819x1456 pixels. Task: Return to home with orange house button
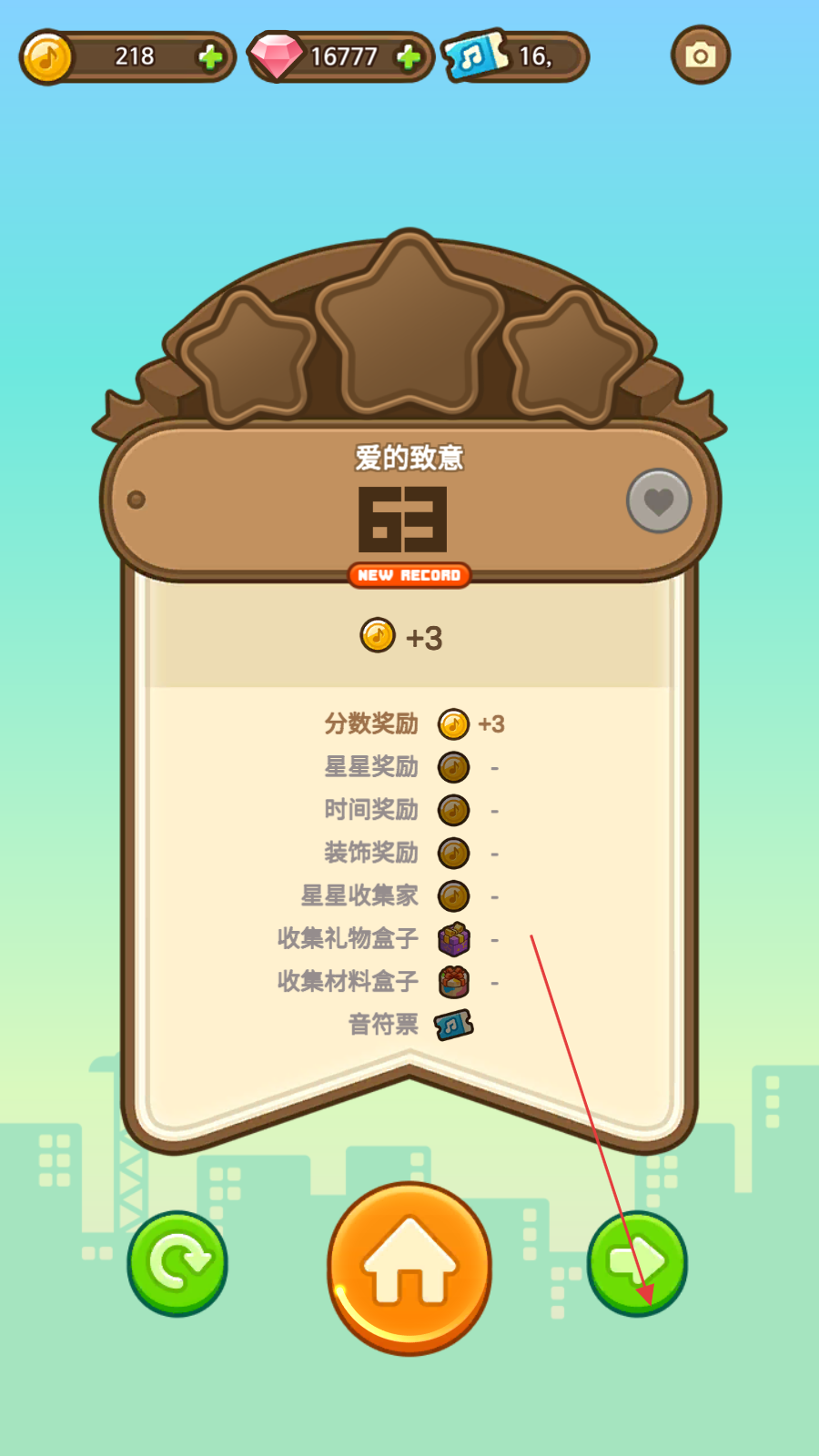click(x=409, y=1267)
